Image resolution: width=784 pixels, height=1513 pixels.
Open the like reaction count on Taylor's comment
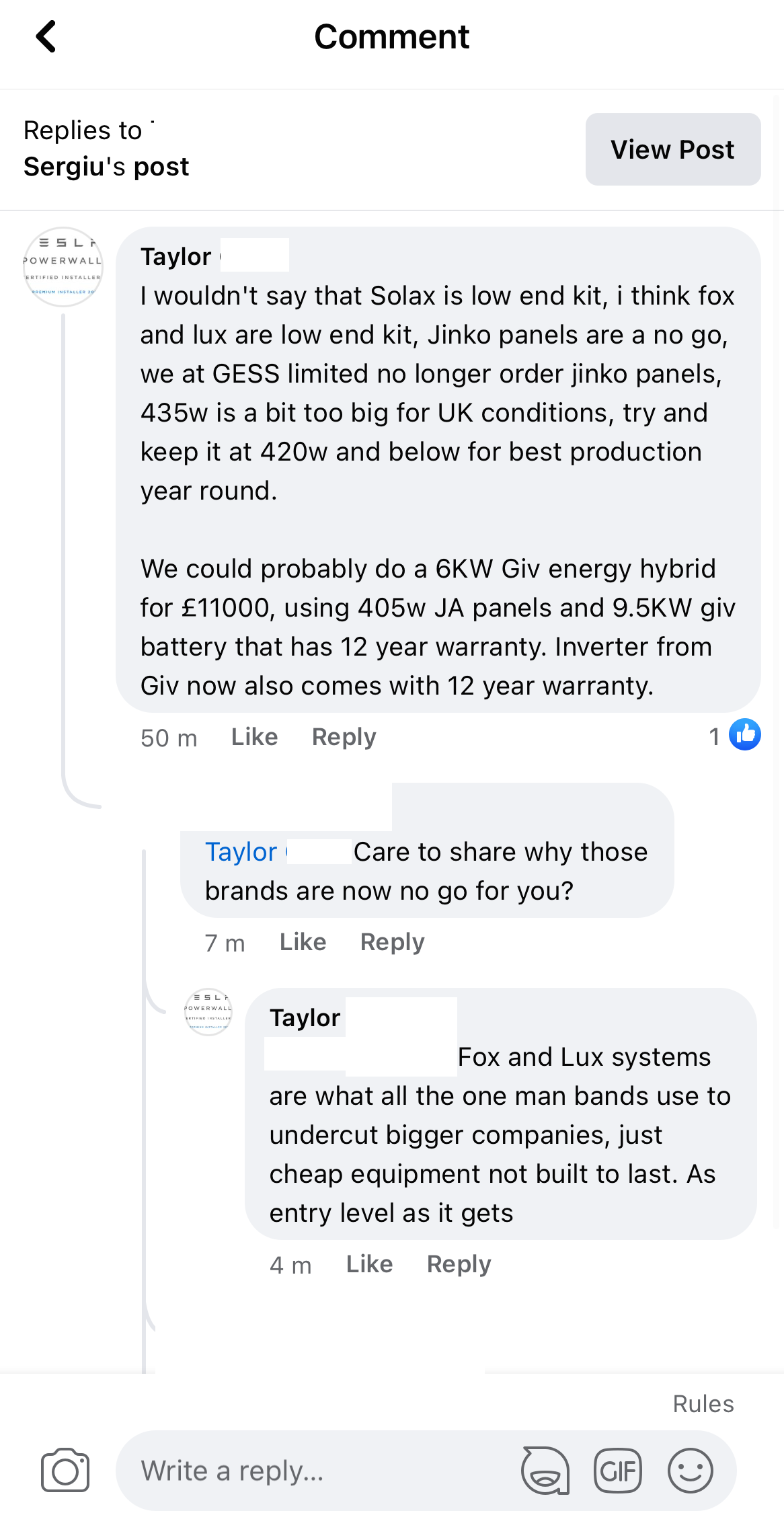[x=734, y=735]
